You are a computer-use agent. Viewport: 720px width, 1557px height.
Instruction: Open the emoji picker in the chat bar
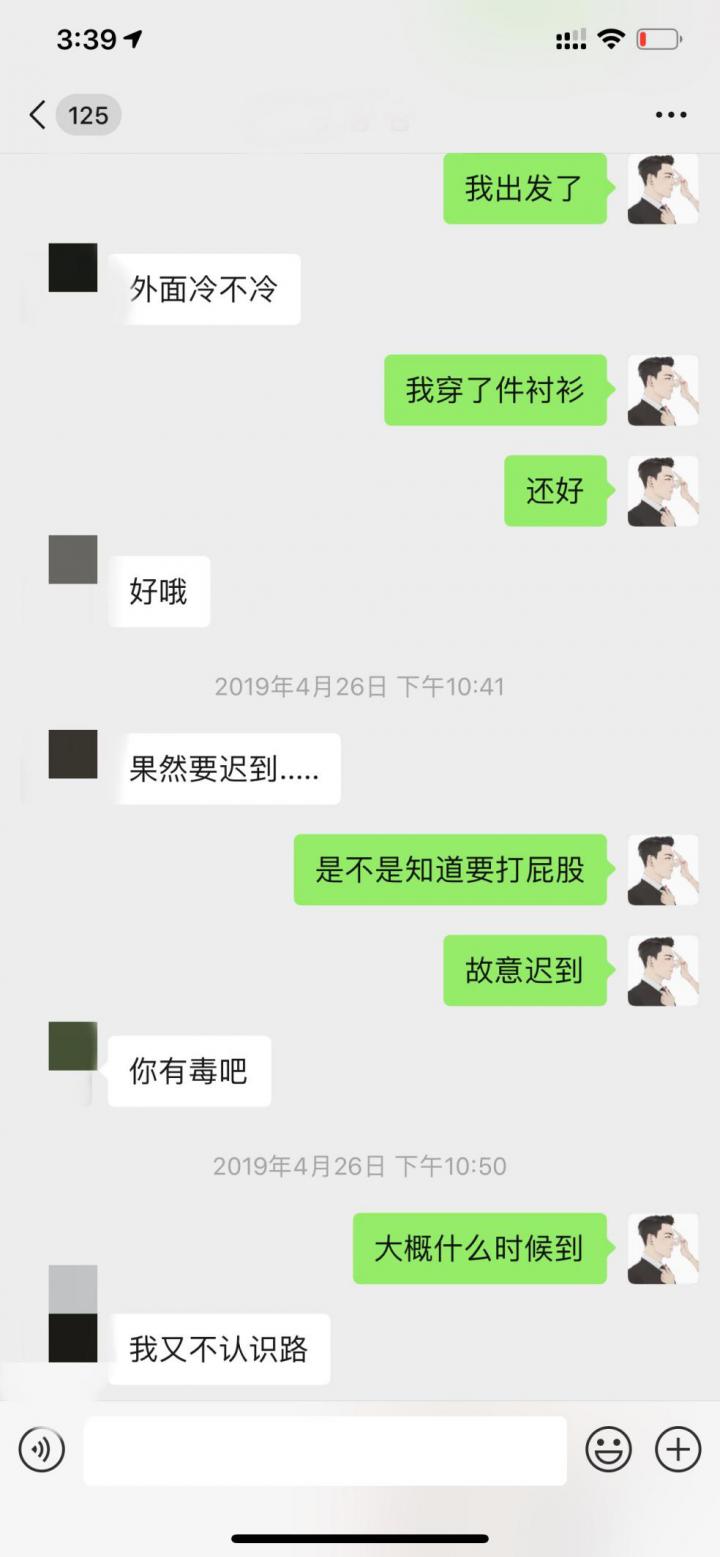tap(608, 1448)
